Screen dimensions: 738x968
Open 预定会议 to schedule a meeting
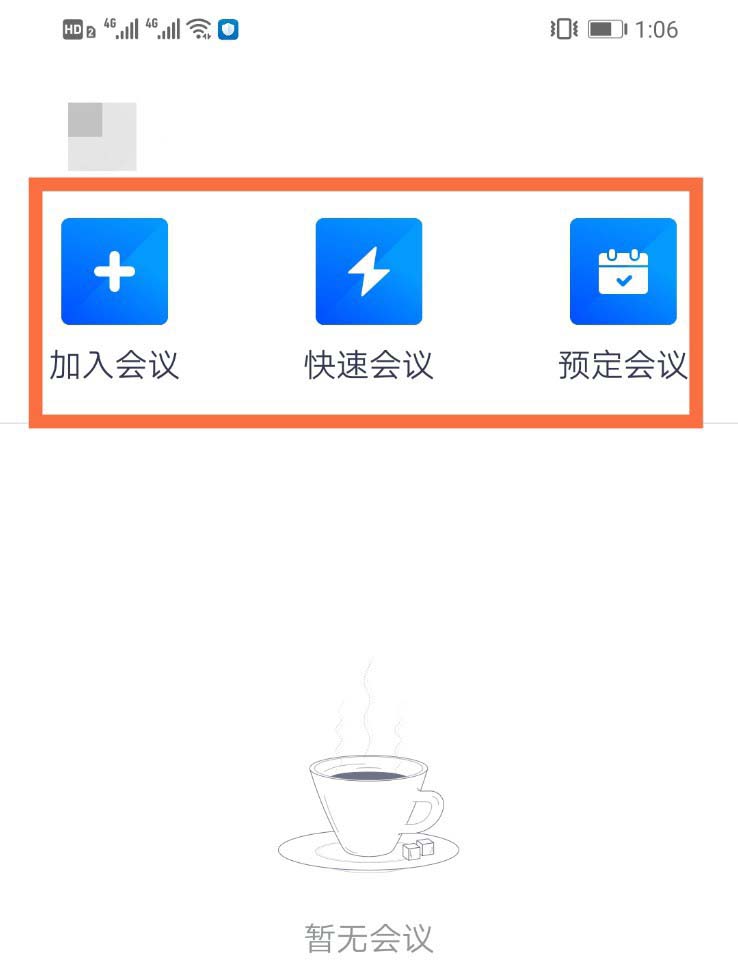(x=623, y=272)
